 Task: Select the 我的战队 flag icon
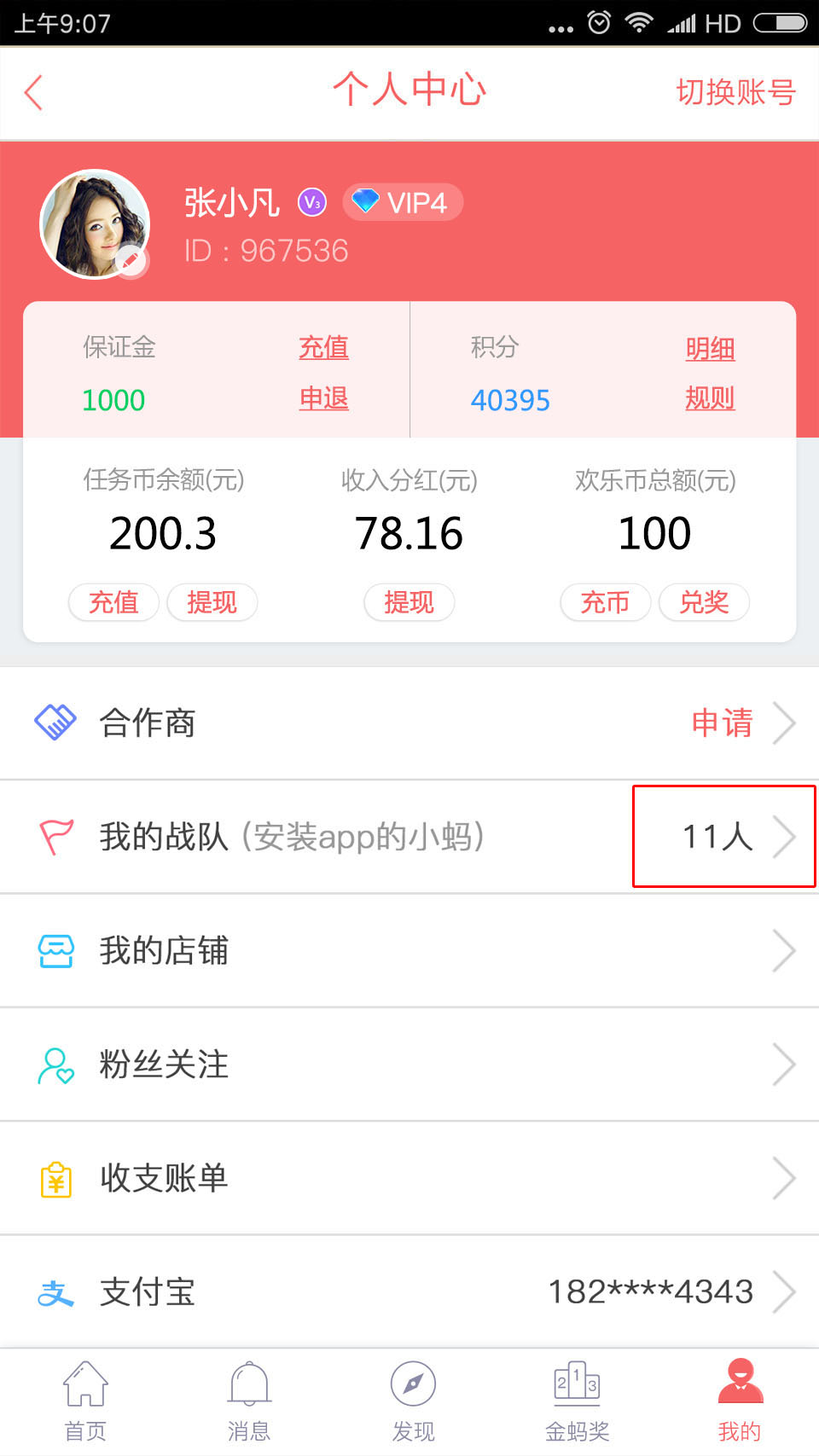[55, 836]
